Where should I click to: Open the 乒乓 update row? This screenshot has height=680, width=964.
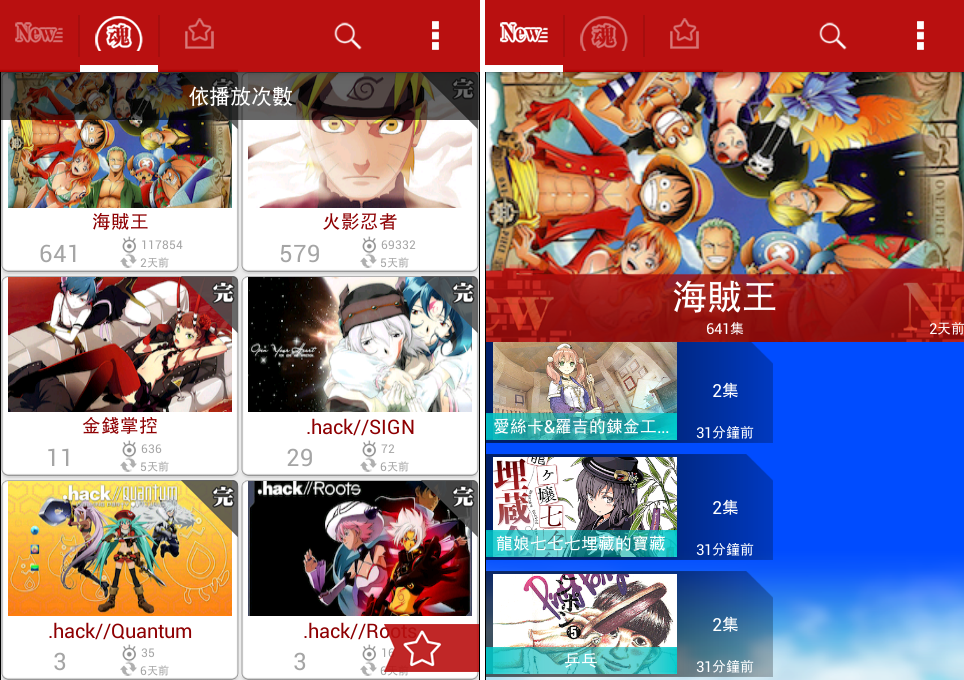[x=630, y=623]
